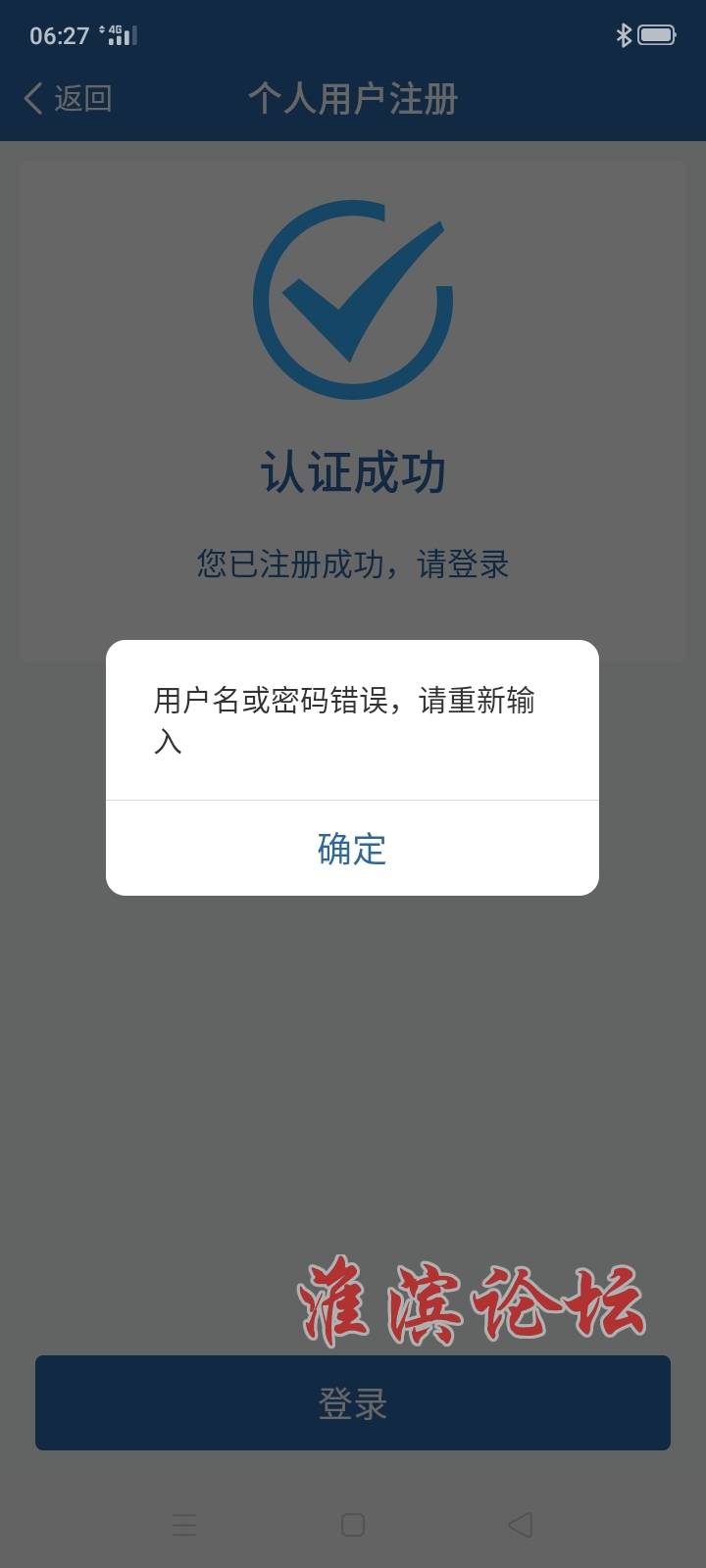The image size is (706, 1568).
Task: Tap the 登录 login button
Action: (353, 1402)
